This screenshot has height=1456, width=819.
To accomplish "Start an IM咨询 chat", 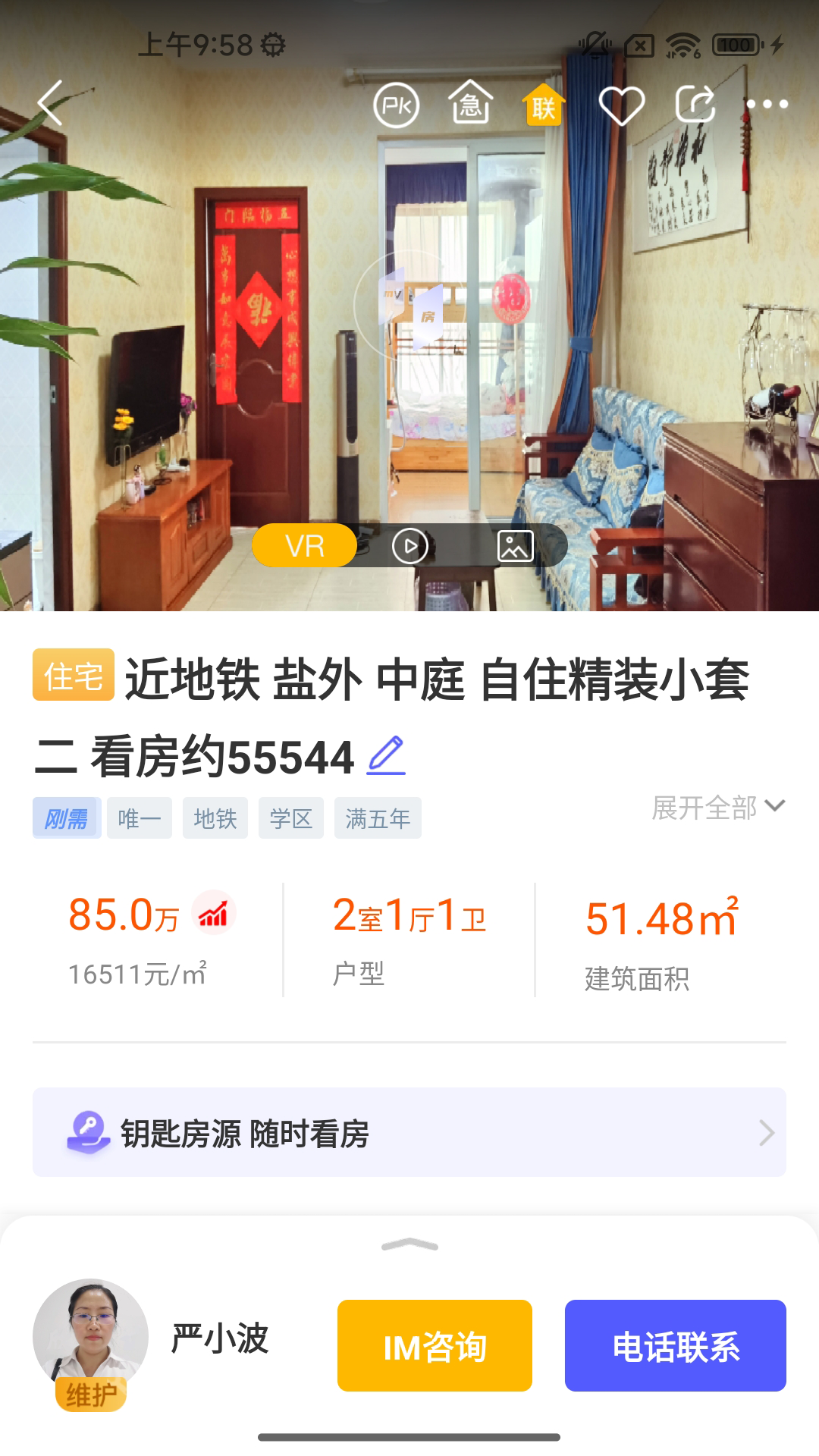I will click(x=435, y=1346).
